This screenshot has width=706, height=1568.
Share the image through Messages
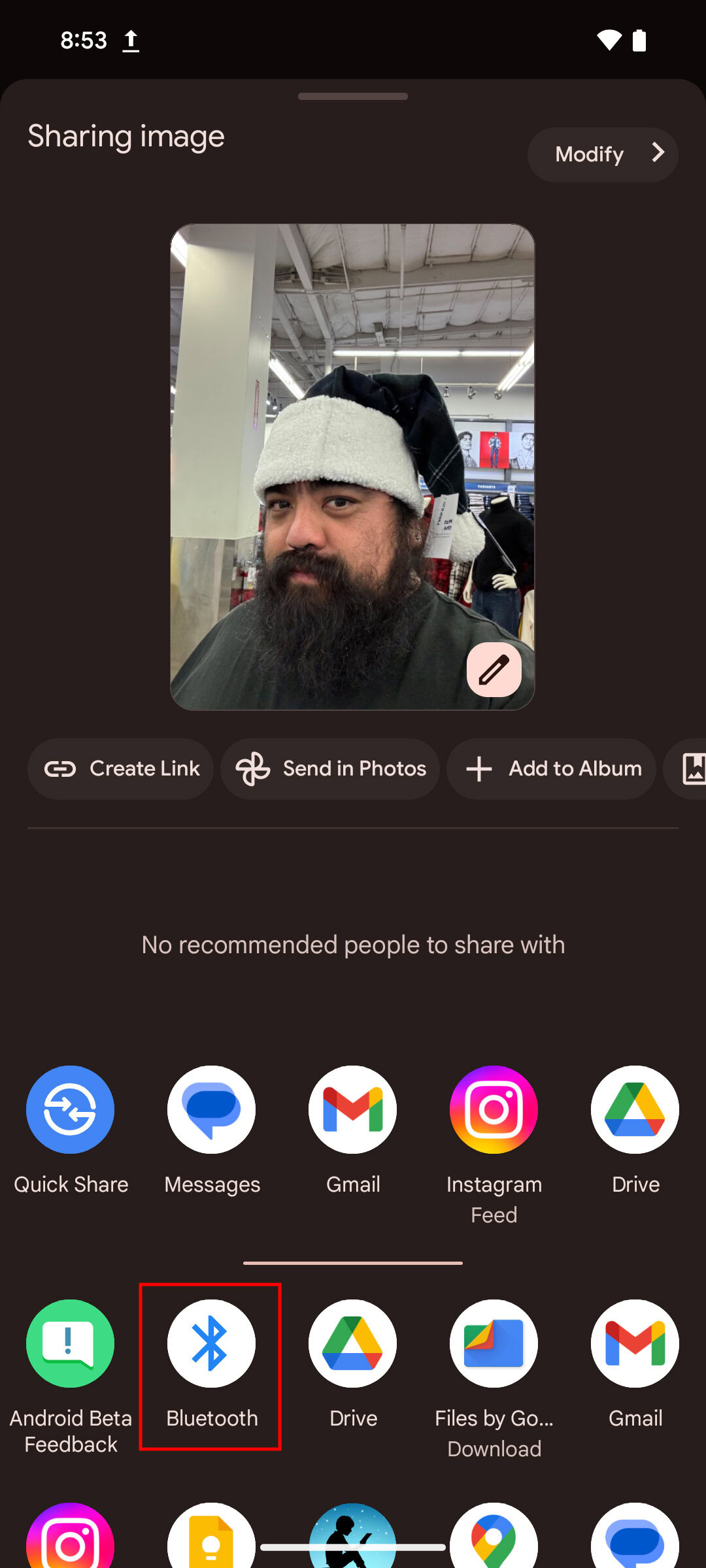212,1110
